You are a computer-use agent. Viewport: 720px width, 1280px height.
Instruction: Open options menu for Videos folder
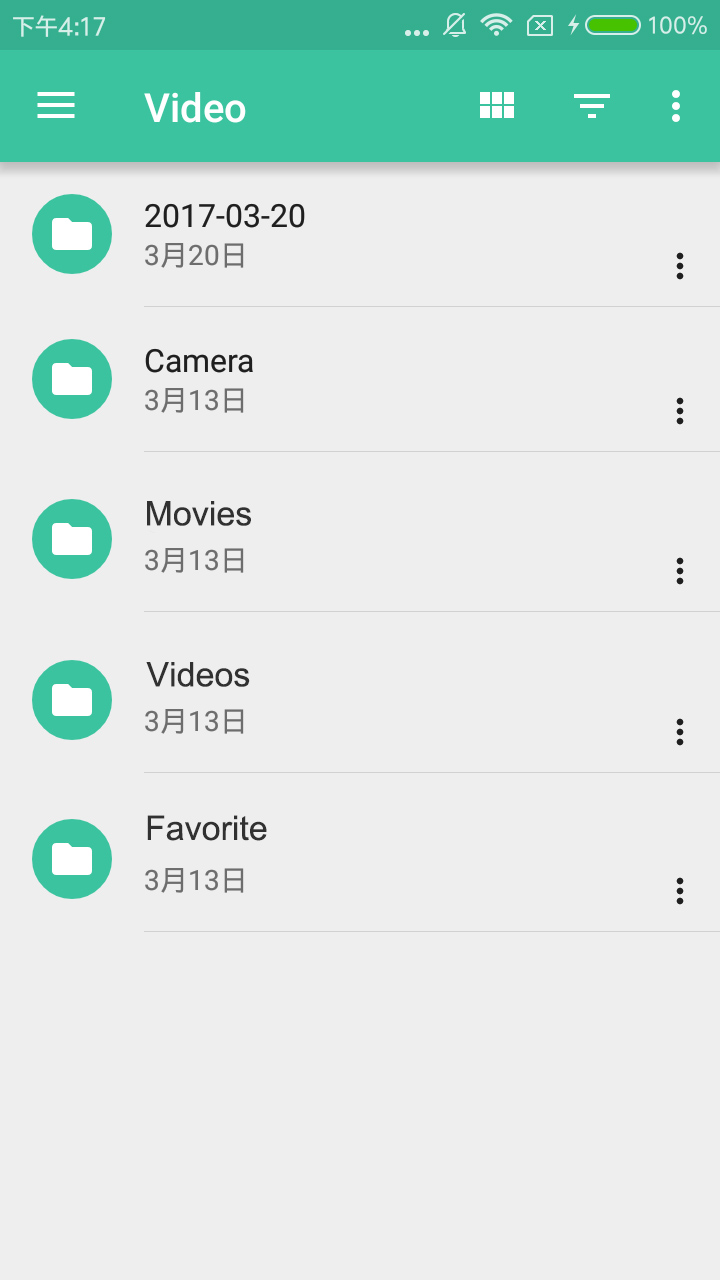[x=680, y=731]
